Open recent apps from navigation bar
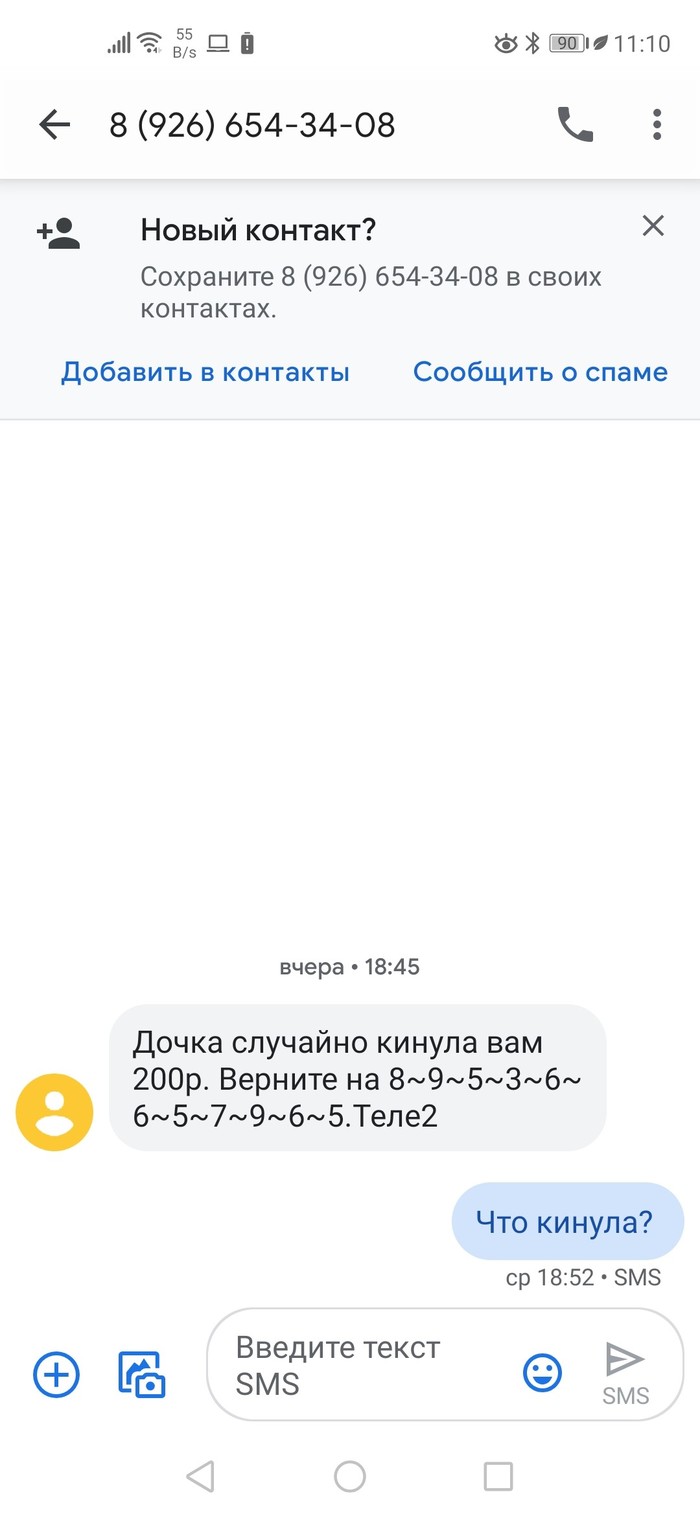Viewport: 700px width, 1516px height. click(498, 1476)
